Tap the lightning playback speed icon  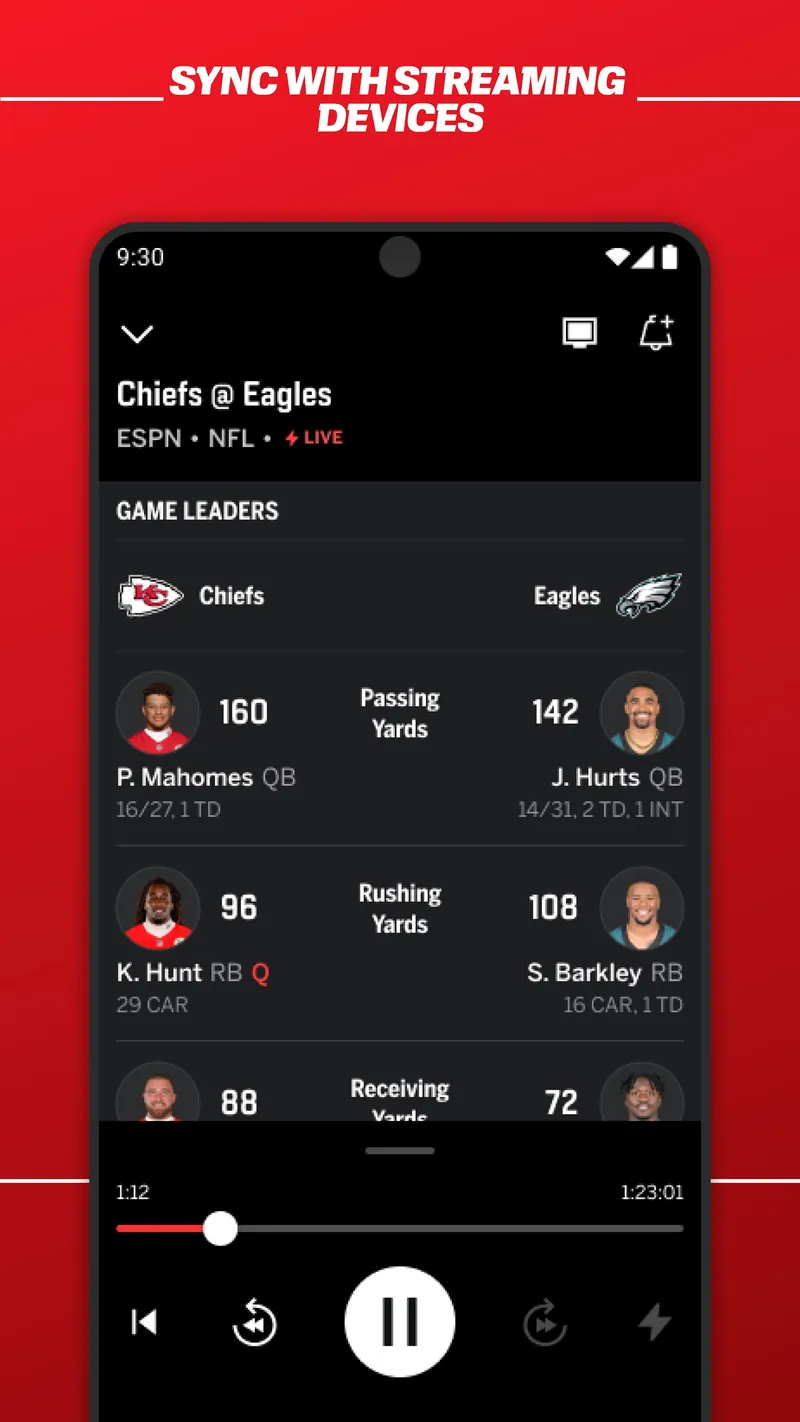pos(655,1322)
